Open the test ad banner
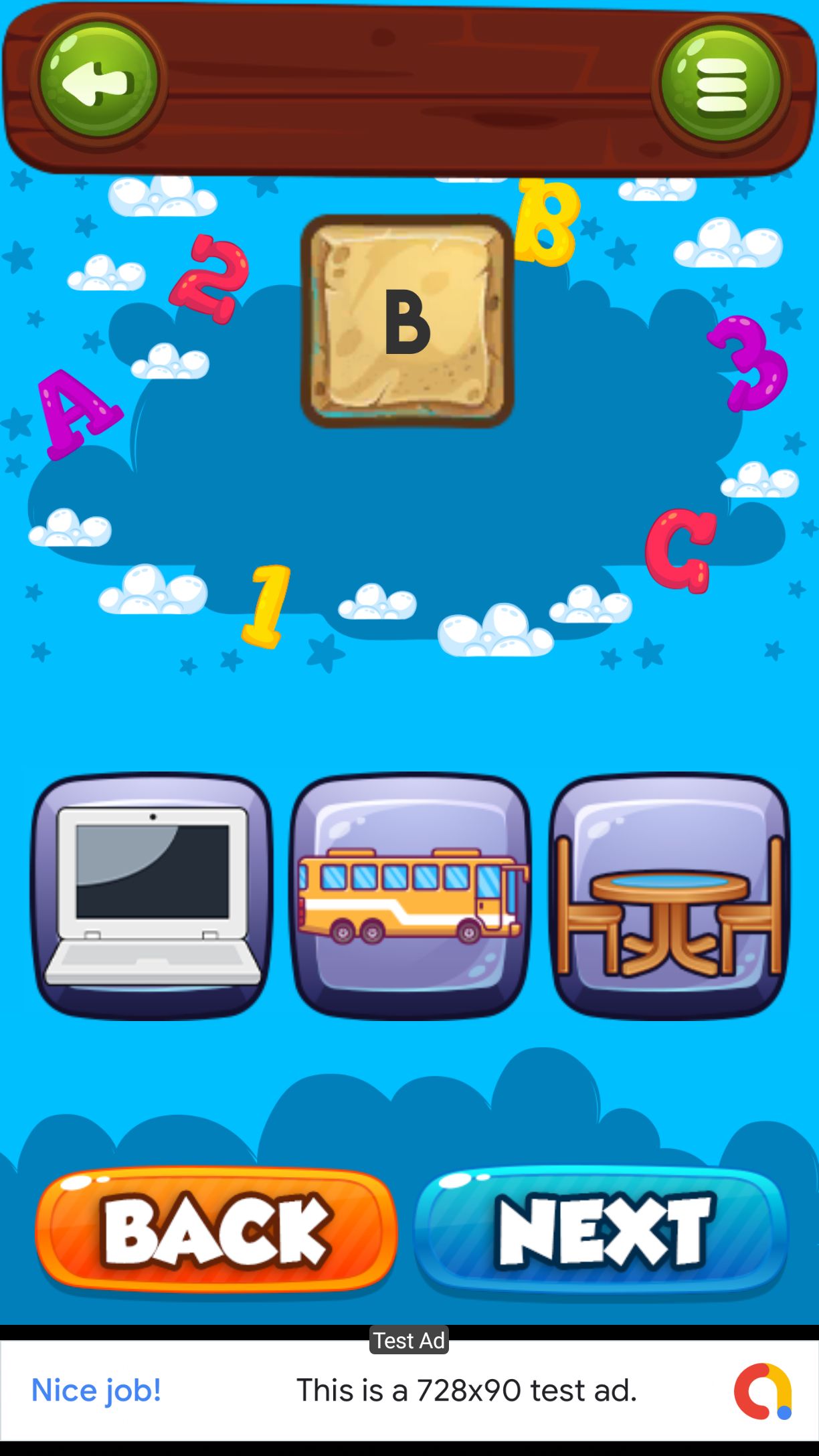The height and width of the screenshot is (1456, 819). (409, 1390)
